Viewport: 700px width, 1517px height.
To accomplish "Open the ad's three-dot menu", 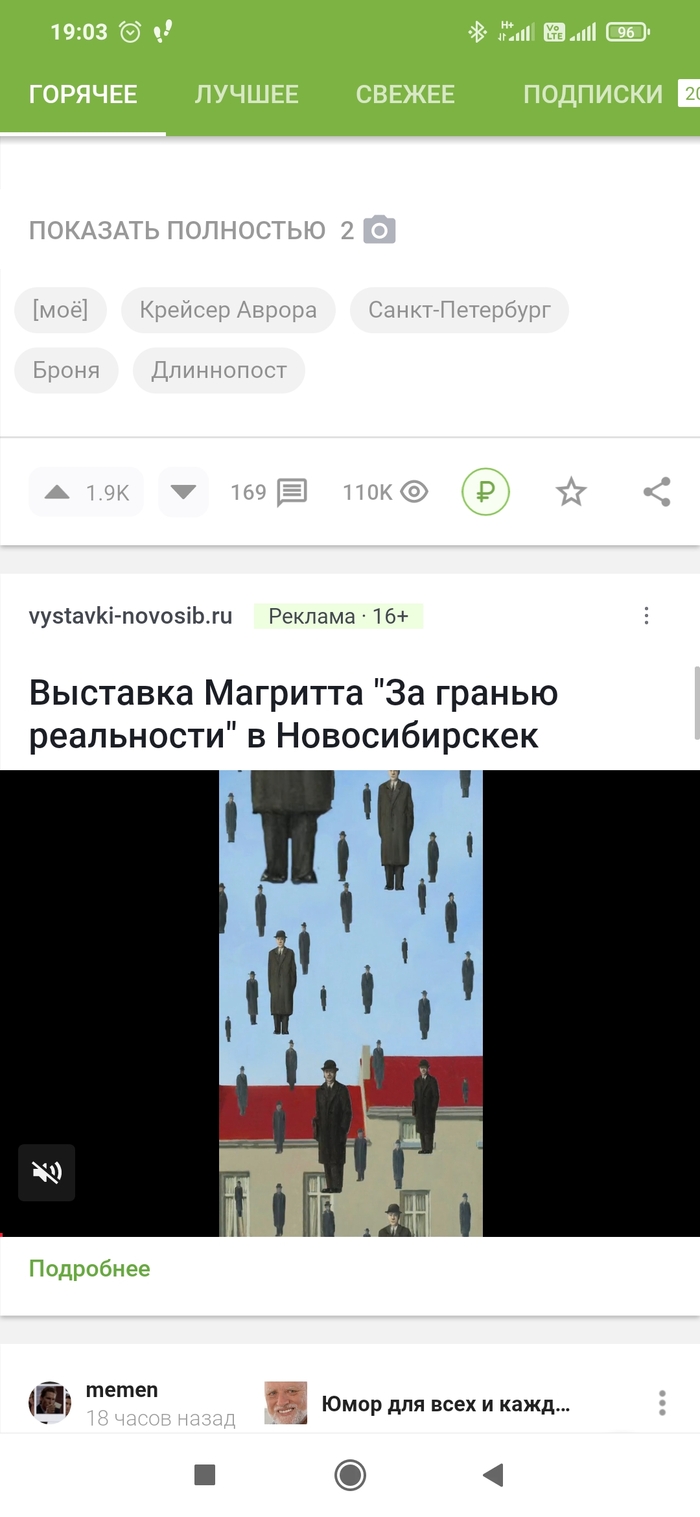I will pyautogui.click(x=646, y=616).
